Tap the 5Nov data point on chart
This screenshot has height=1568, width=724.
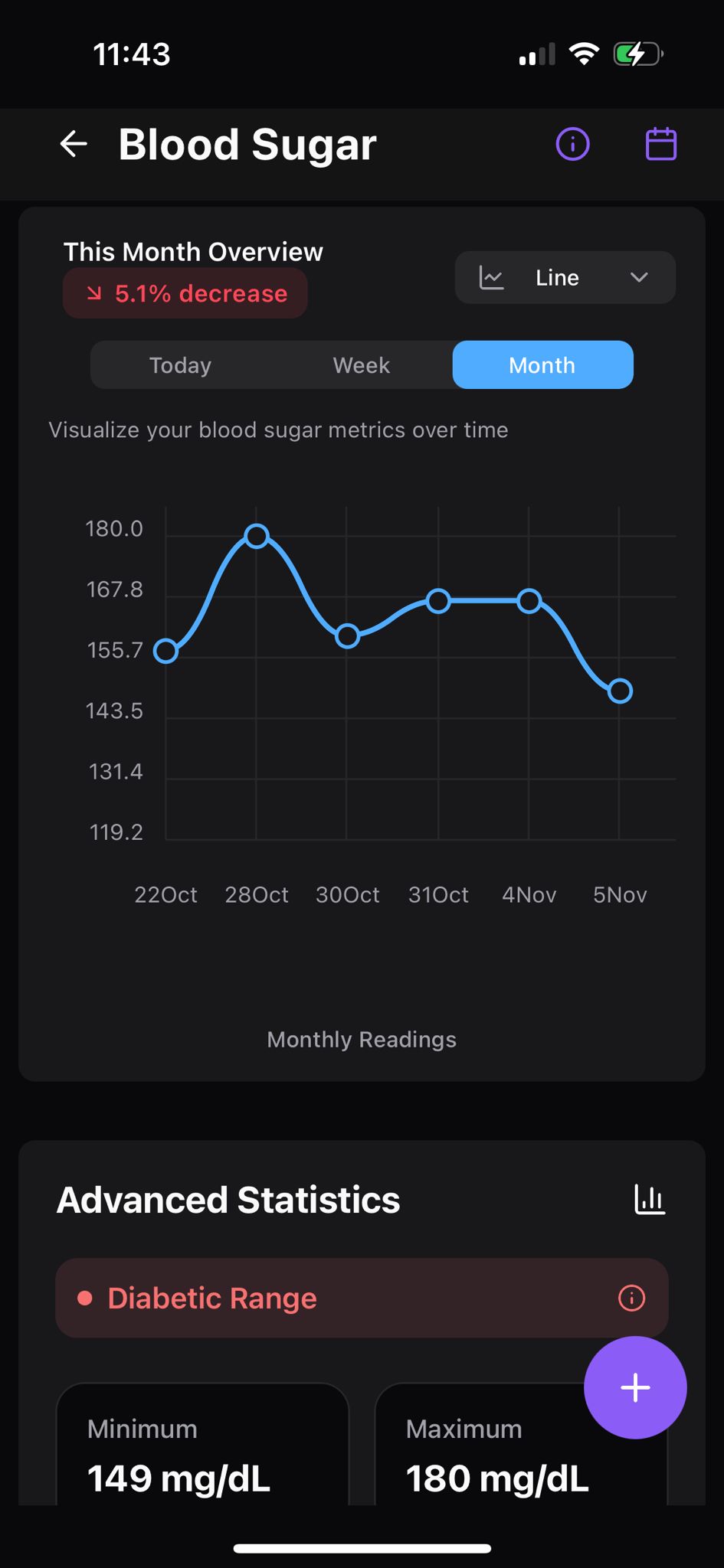620,691
